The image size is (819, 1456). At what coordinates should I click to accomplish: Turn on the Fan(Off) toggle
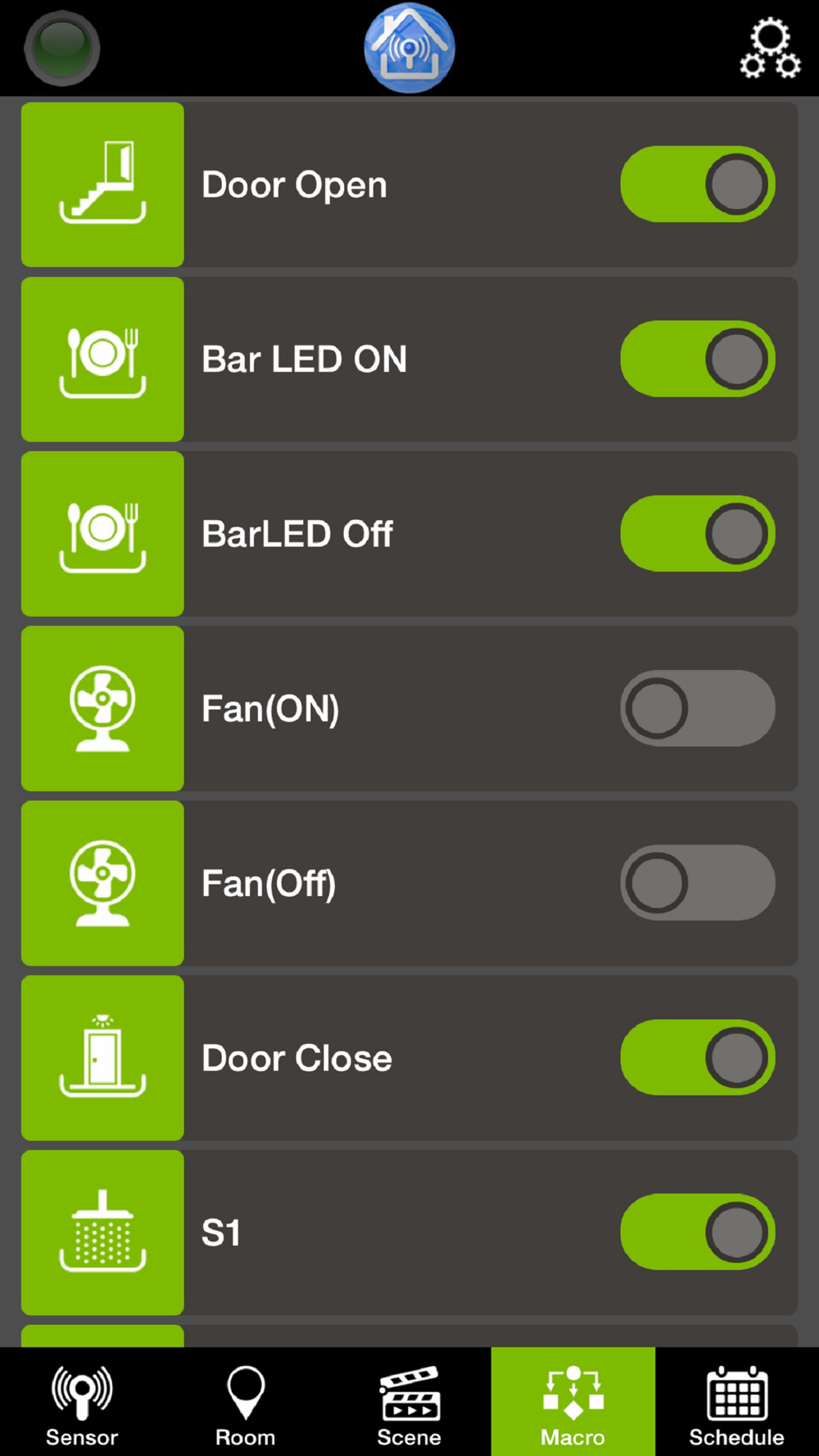(x=698, y=883)
